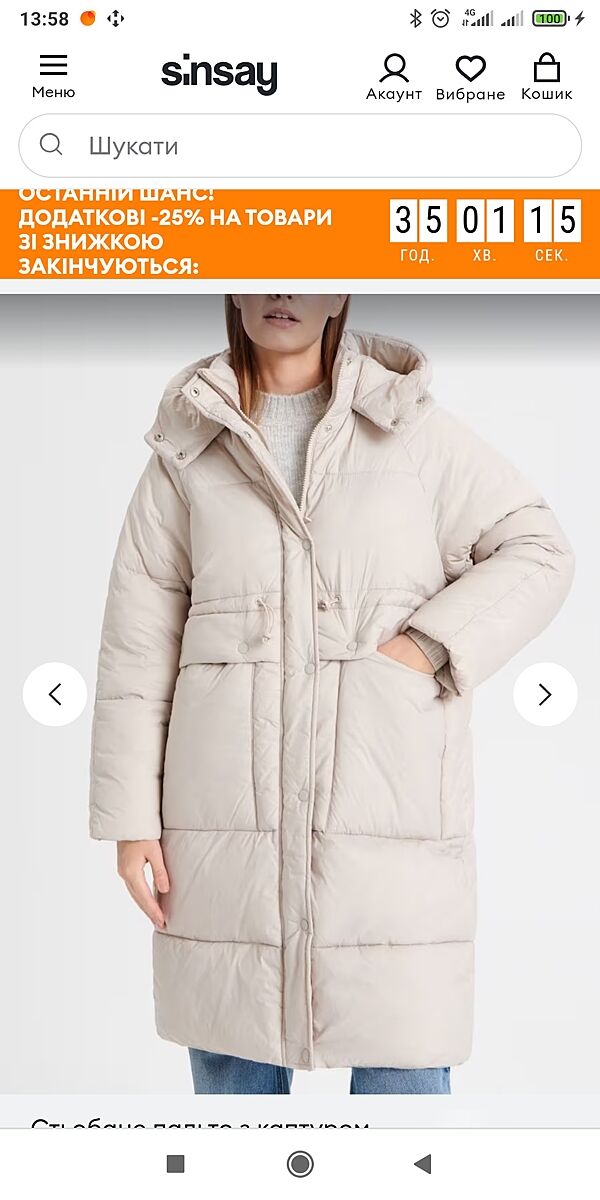Tap the Шукати search field
The height and width of the screenshot is (1200, 600).
[300, 146]
